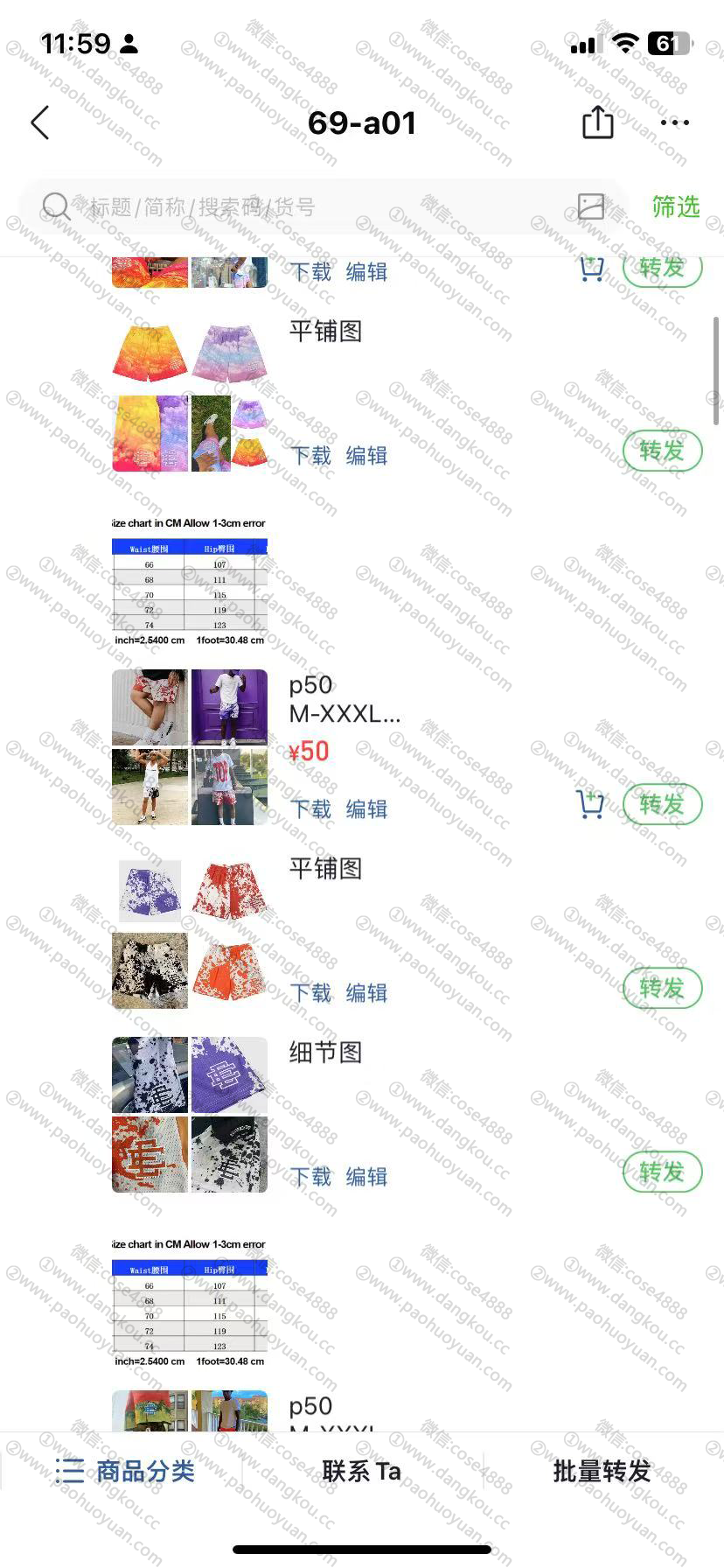Go back using the back arrow
Image resolution: width=724 pixels, height=1568 pixels.
tap(40, 123)
